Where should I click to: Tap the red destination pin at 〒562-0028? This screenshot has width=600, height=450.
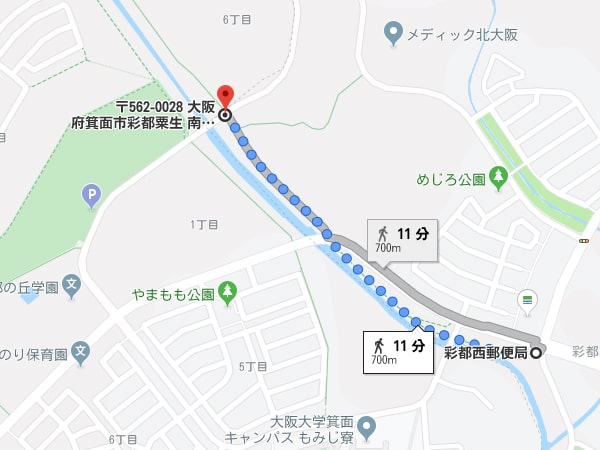coord(225,96)
